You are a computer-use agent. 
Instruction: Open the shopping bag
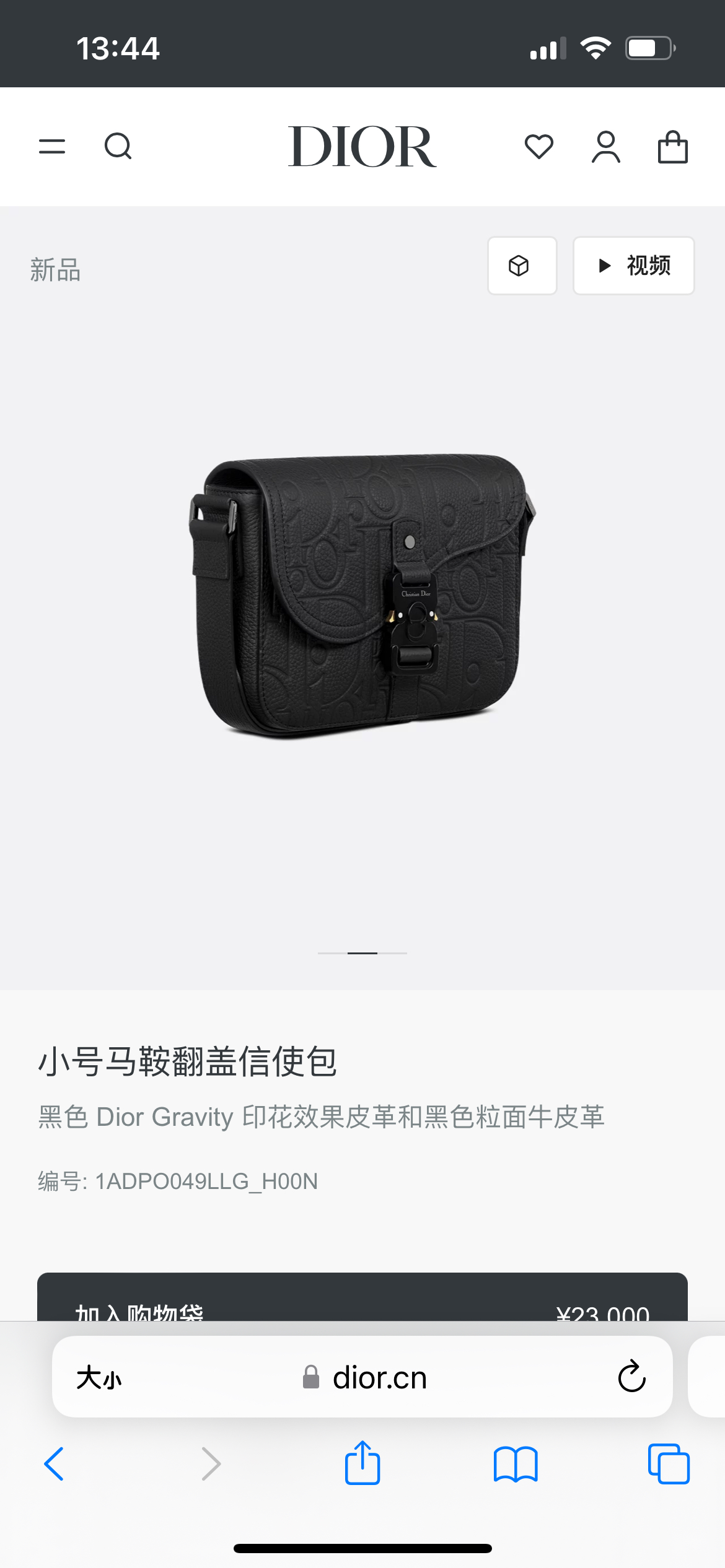click(672, 147)
